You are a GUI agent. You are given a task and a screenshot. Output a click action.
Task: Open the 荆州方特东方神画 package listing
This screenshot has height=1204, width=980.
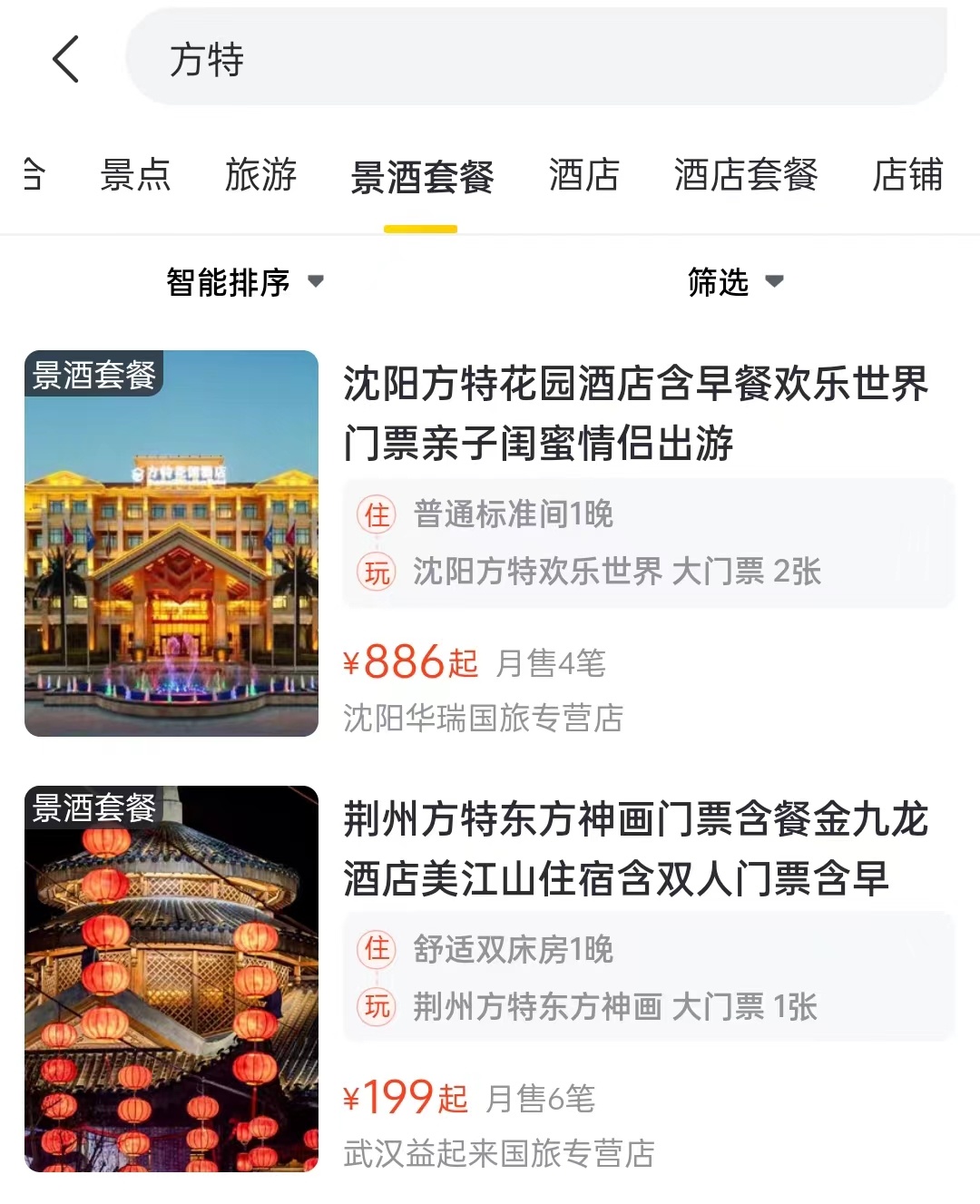pyautogui.click(x=635, y=848)
